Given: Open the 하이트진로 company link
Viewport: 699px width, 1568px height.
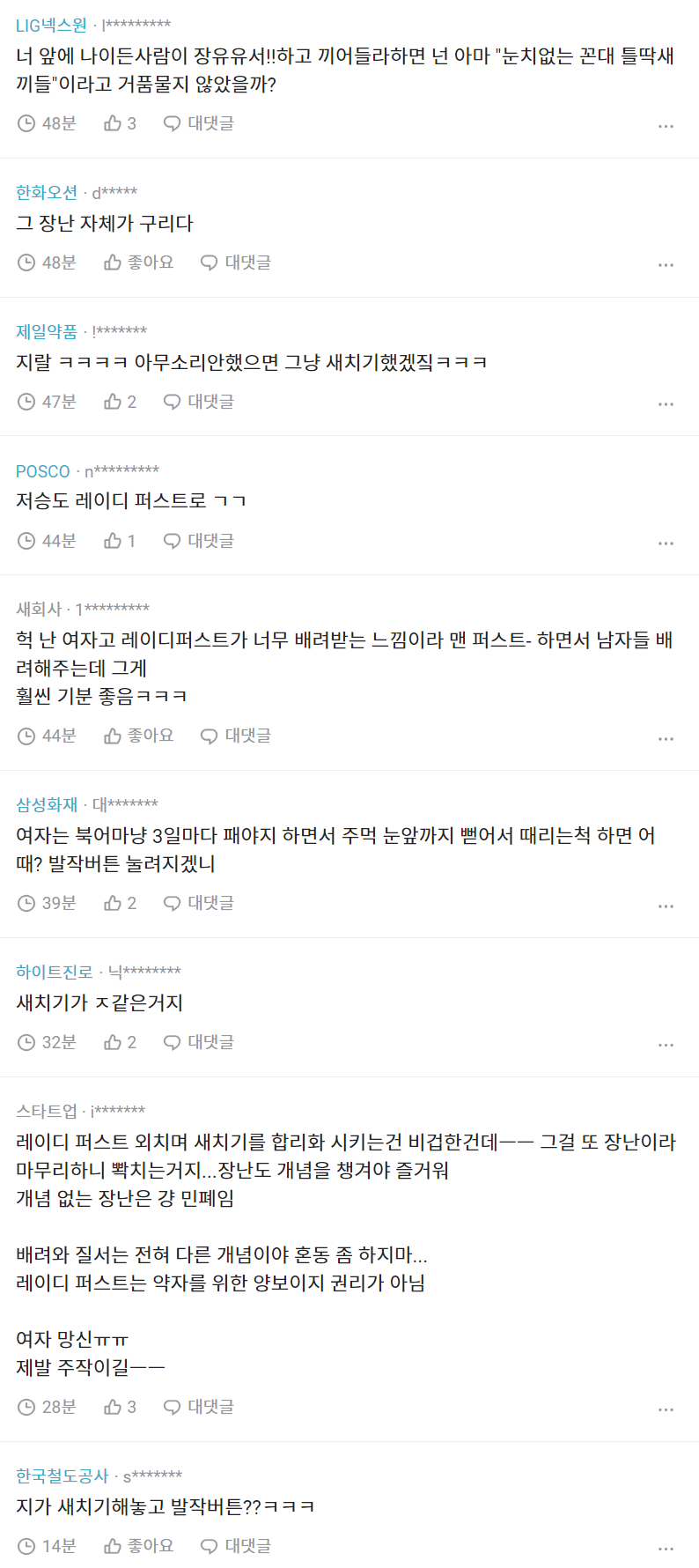Looking at the screenshot, I should pyautogui.click(x=54, y=972).
